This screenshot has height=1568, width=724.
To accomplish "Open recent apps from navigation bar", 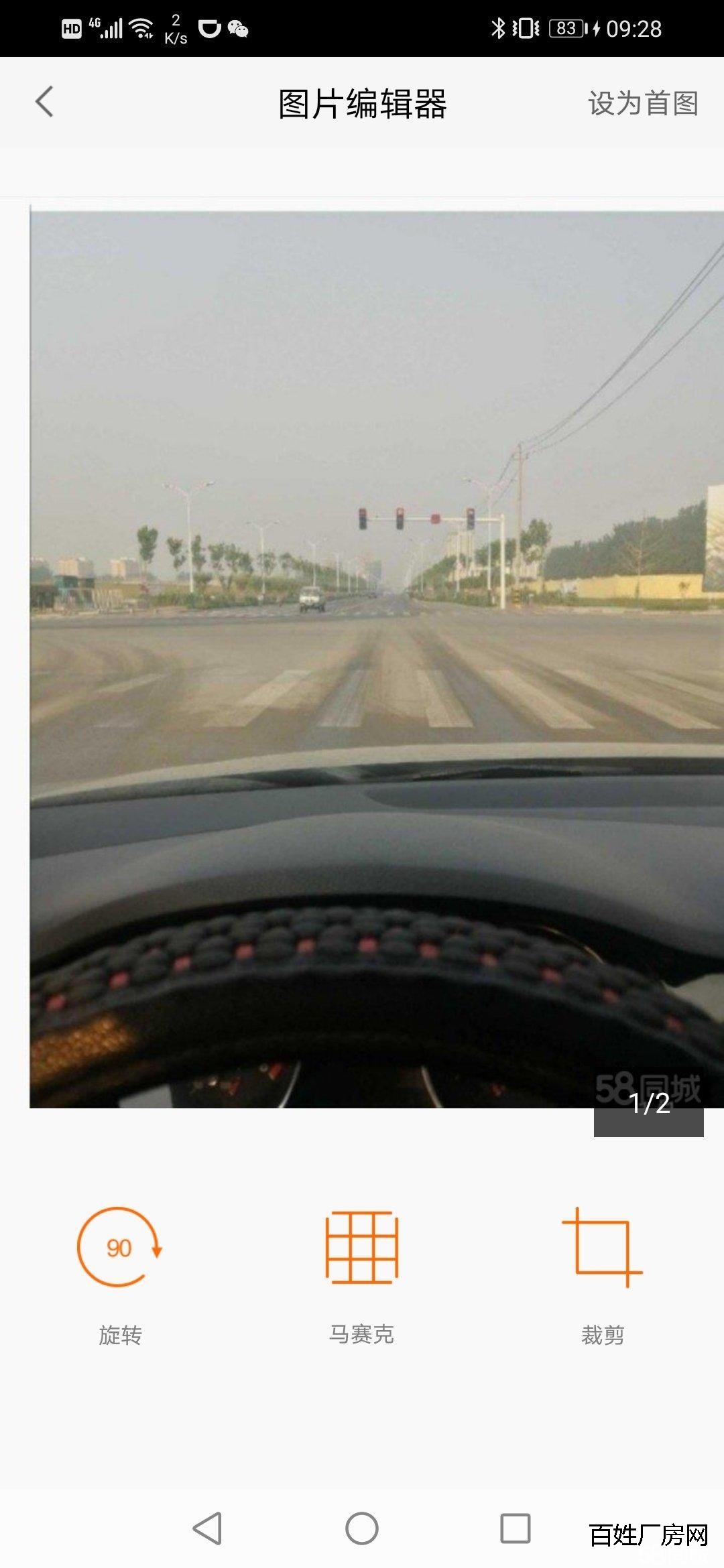I will (x=515, y=1528).
